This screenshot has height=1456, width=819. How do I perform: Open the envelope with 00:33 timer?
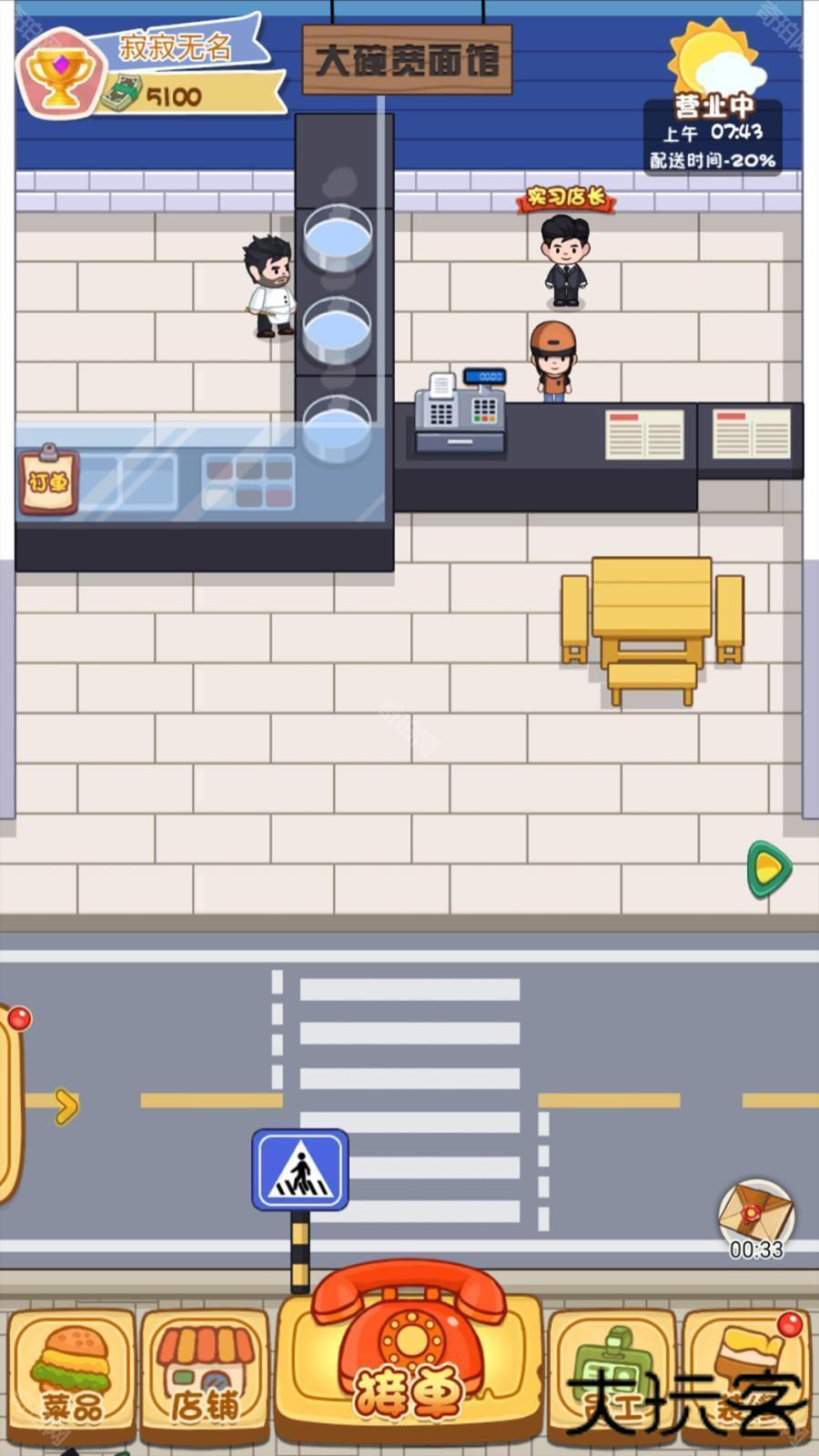tap(755, 1216)
